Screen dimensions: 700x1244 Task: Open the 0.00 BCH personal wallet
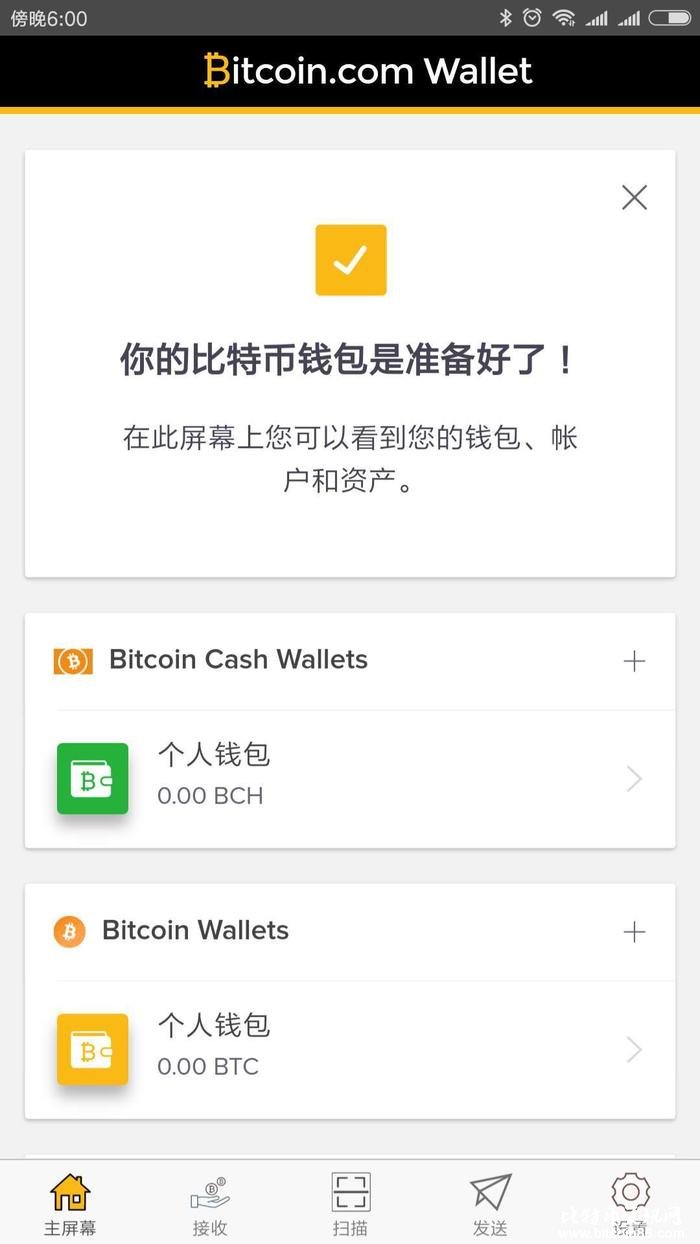tap(350, 779)
